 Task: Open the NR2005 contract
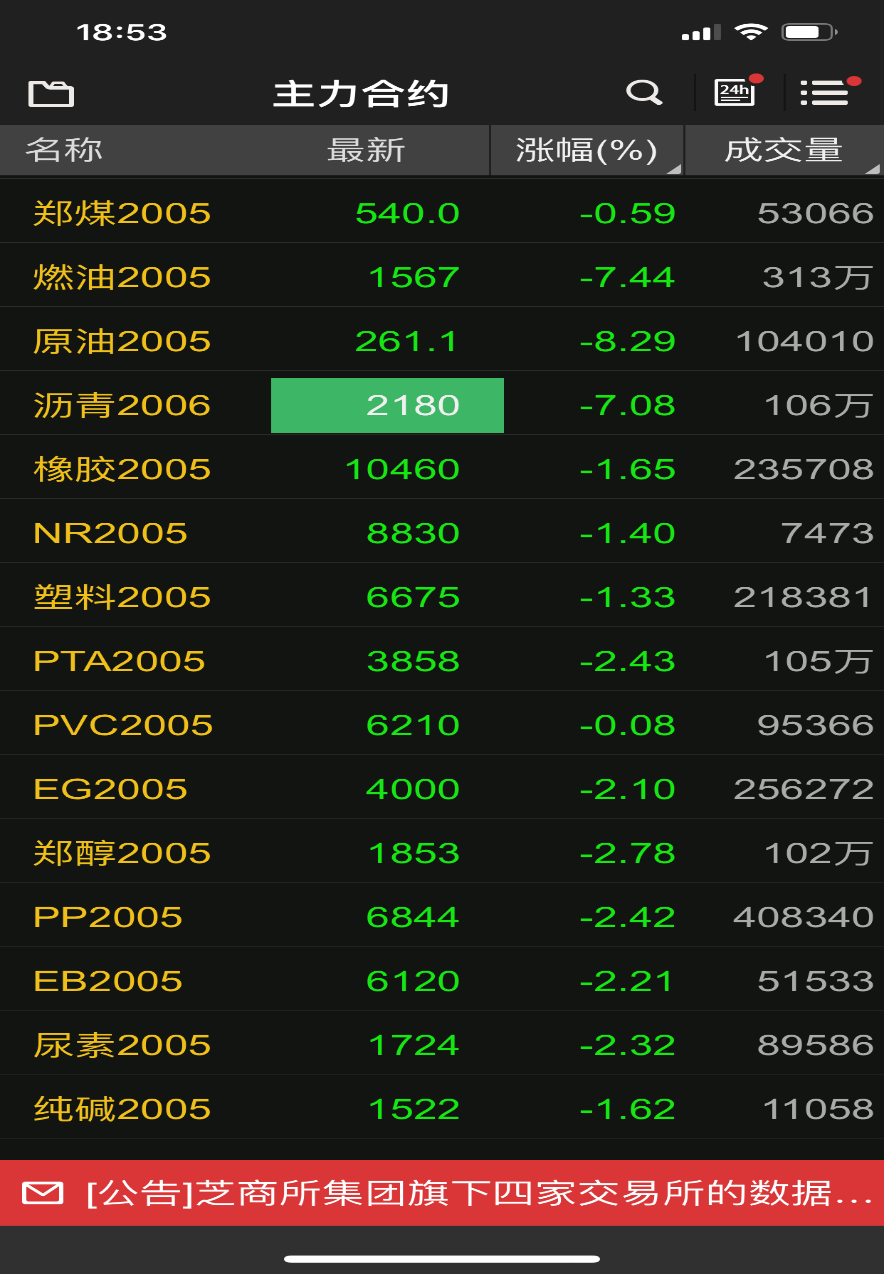tap(110, 533)
